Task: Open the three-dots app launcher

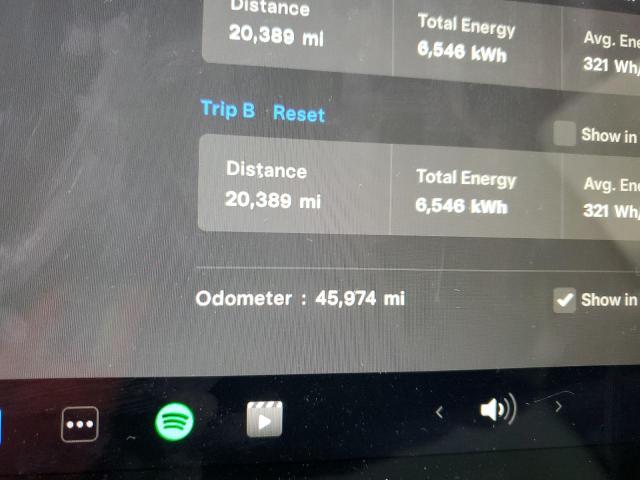Action: click(x=80, y=424)
